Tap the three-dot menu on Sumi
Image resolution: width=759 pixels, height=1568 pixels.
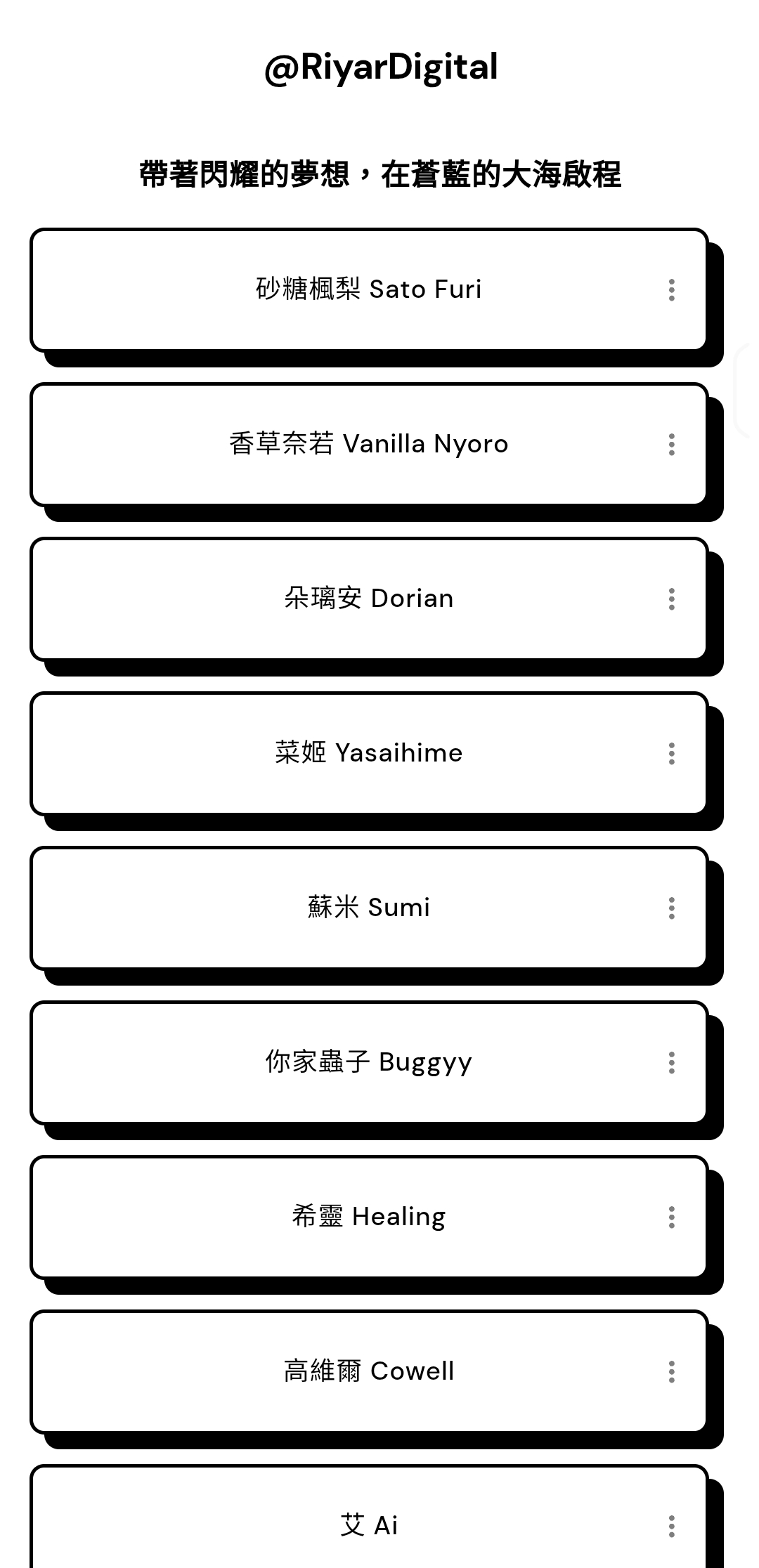tap(672, 908)
